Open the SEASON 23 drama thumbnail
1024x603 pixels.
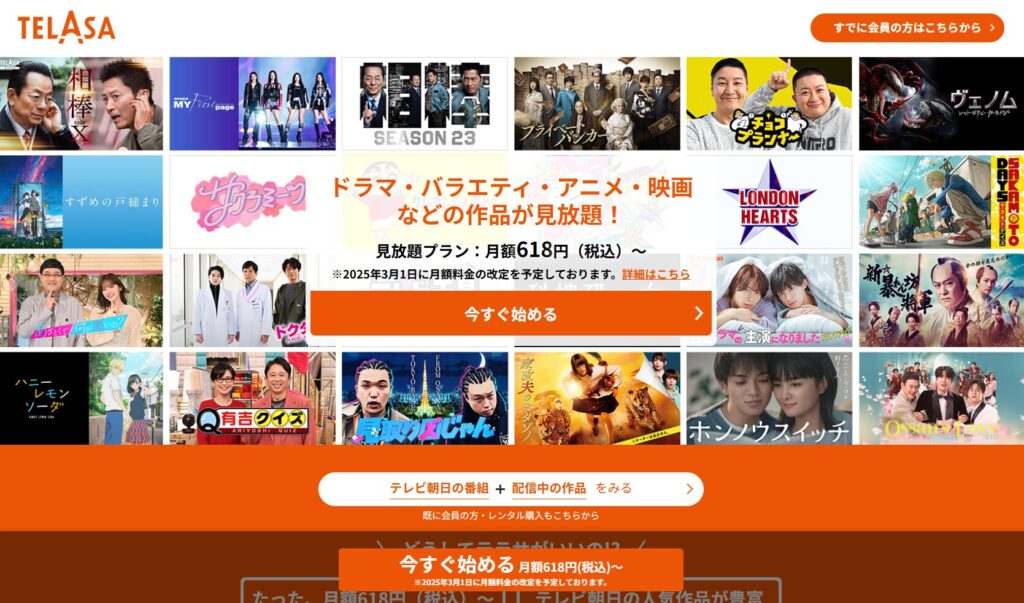424,103
